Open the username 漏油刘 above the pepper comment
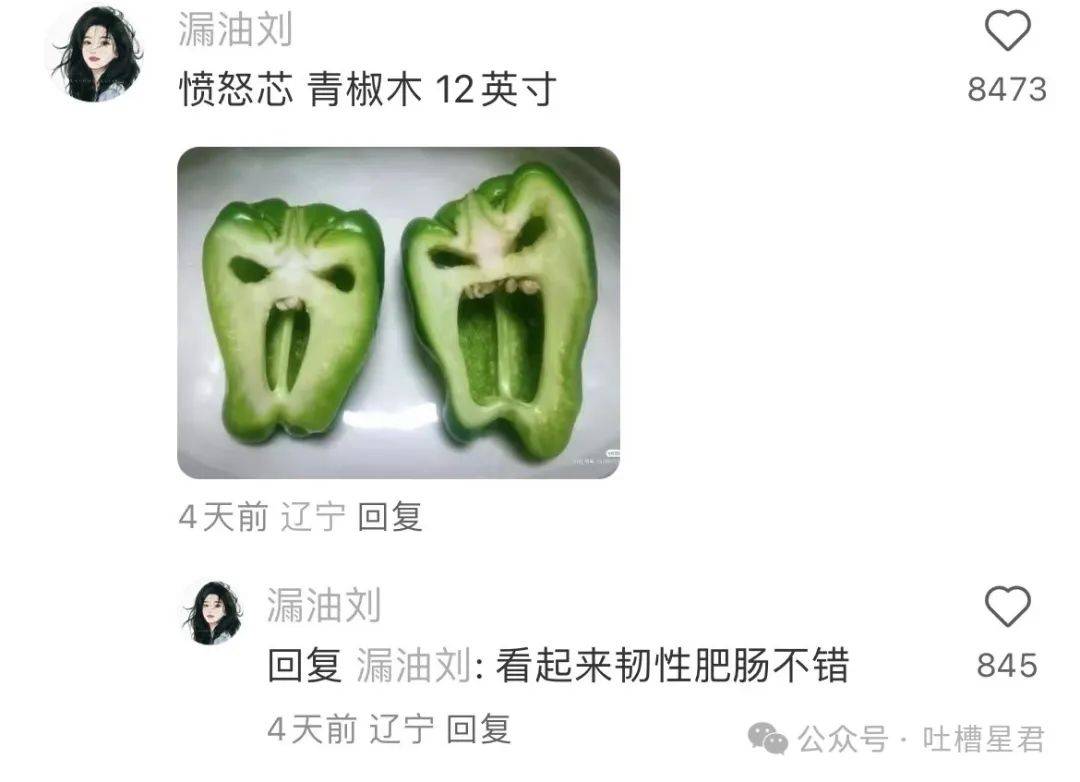The height and width of the screenshot is (782, 1080). [235, 30]
